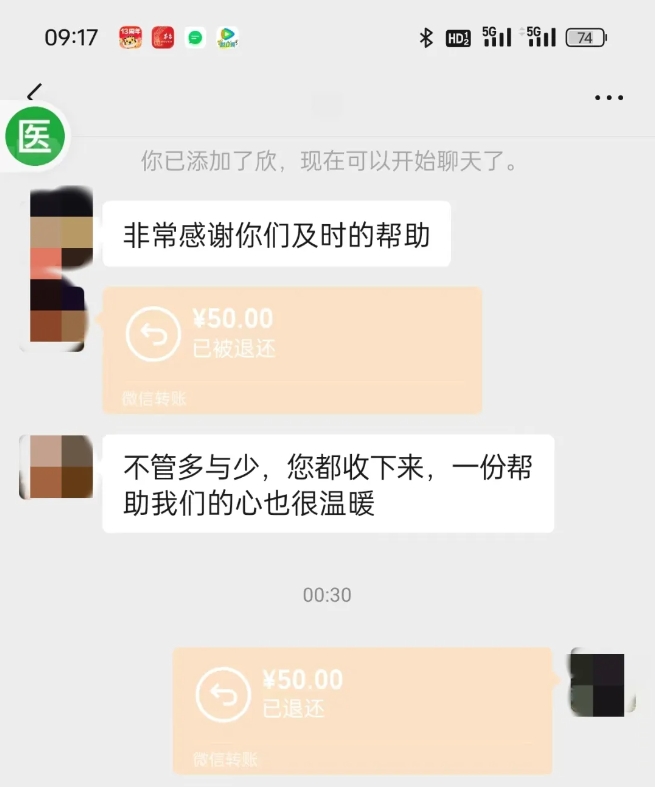Open the ¥50.00 已退还 transfer card

[x=362, y=711]
